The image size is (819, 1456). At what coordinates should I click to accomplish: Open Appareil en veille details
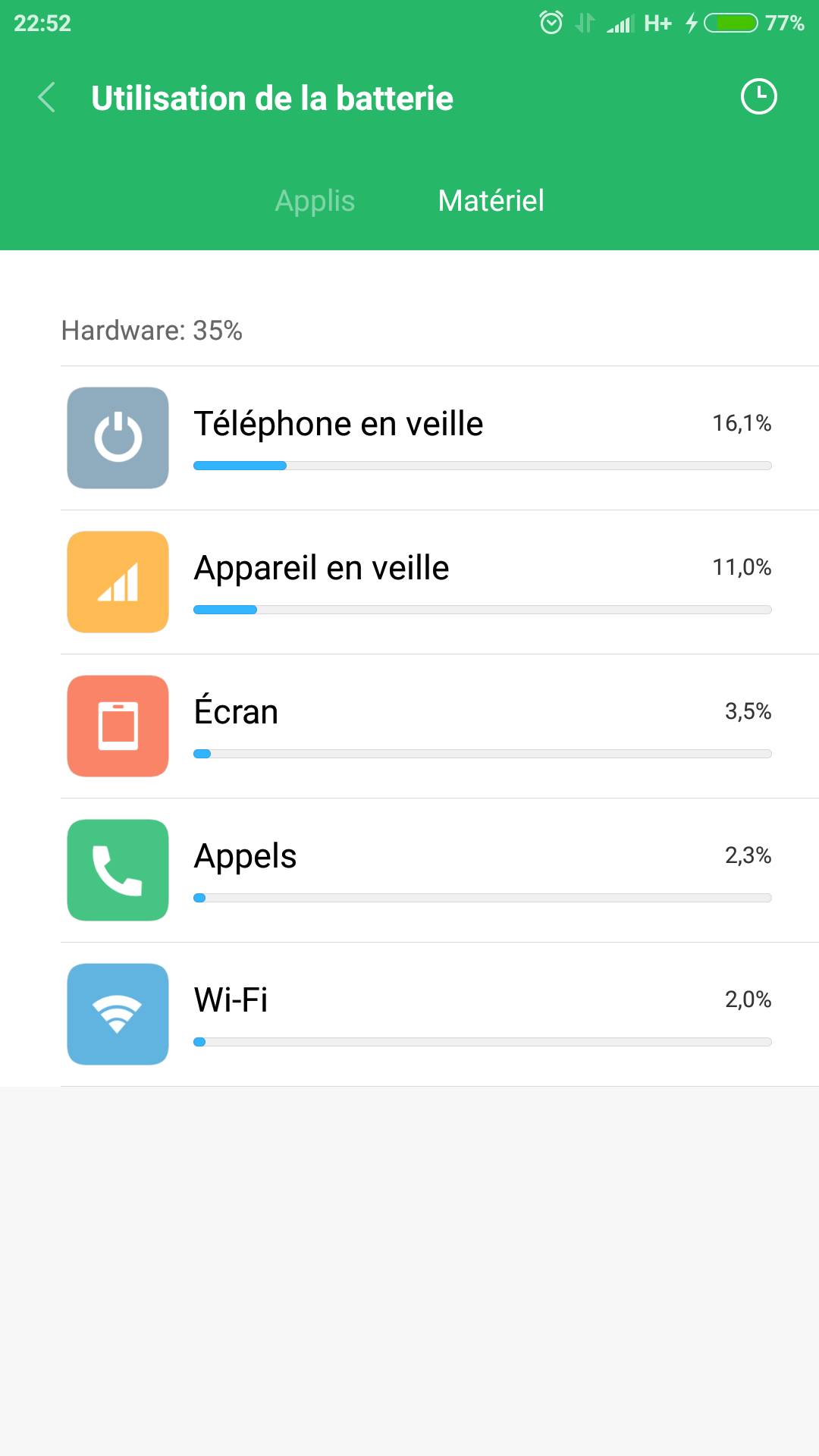440,582
